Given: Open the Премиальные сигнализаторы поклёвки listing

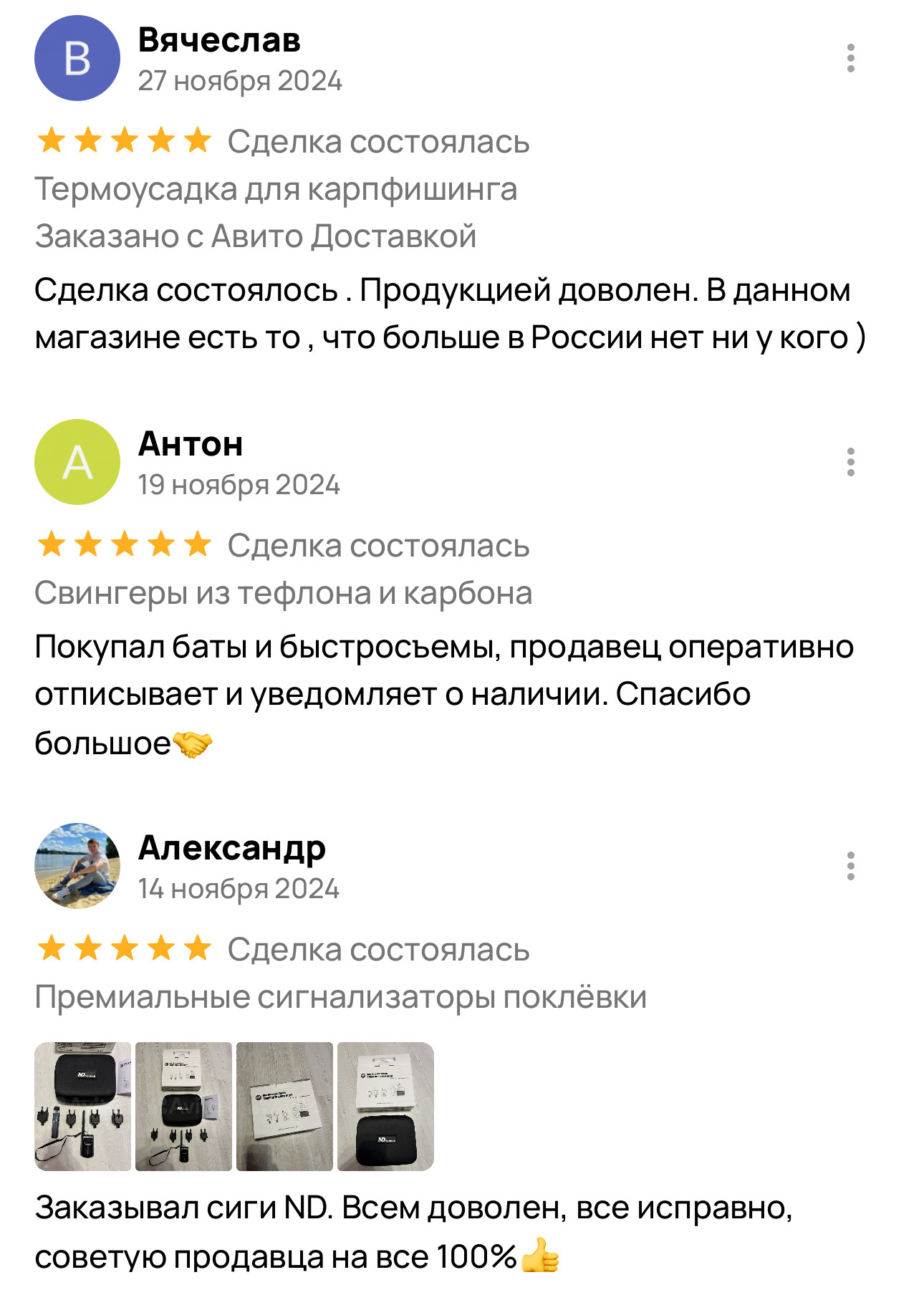Looking at the screenshot, I should (x=340, y=997).
